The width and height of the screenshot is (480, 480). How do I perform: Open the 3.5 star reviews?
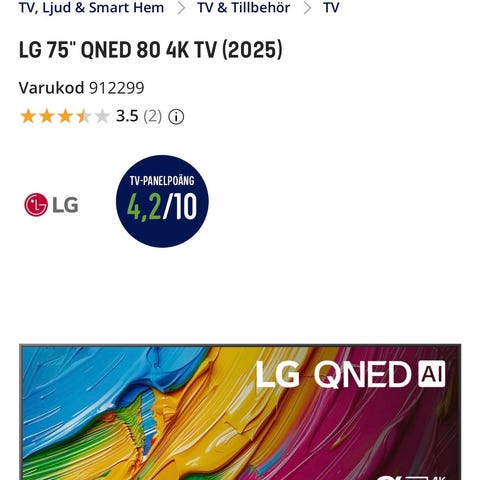coord(91,117)
